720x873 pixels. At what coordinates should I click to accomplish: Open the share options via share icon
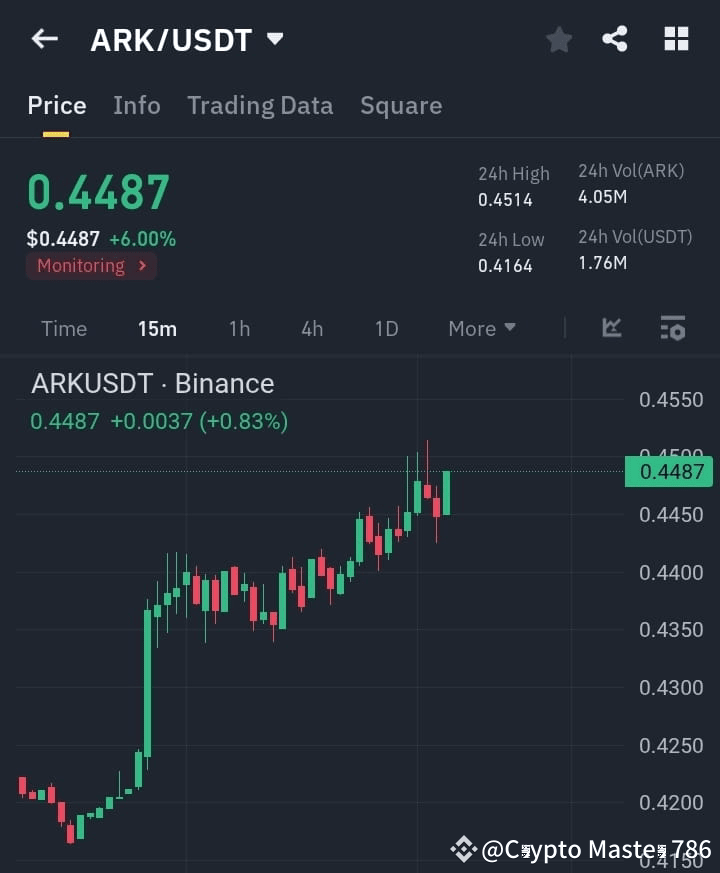pyautogui.click(x=616, y=39)
